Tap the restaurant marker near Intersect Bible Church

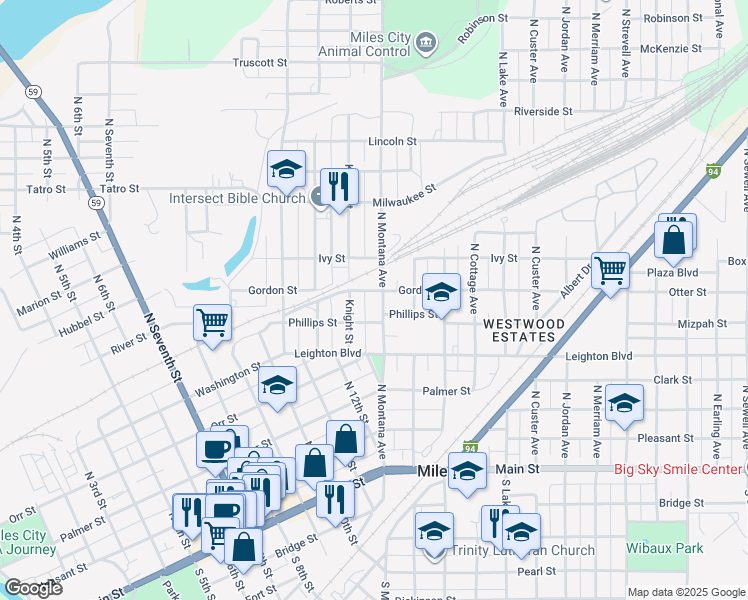click(x=339, y=187)
